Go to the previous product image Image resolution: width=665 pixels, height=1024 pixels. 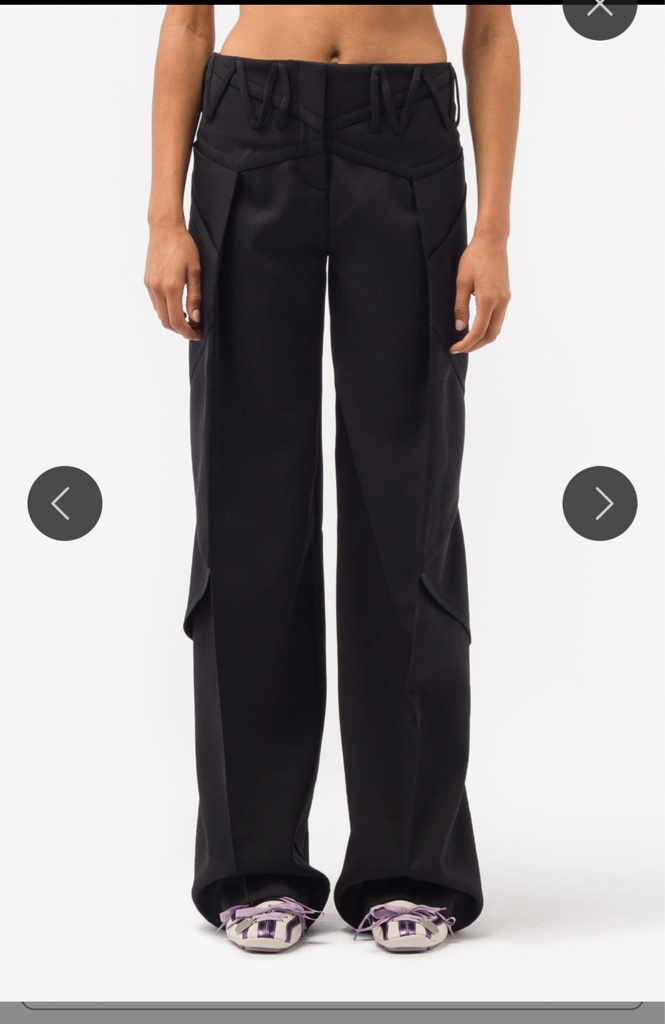pos(65,503)
